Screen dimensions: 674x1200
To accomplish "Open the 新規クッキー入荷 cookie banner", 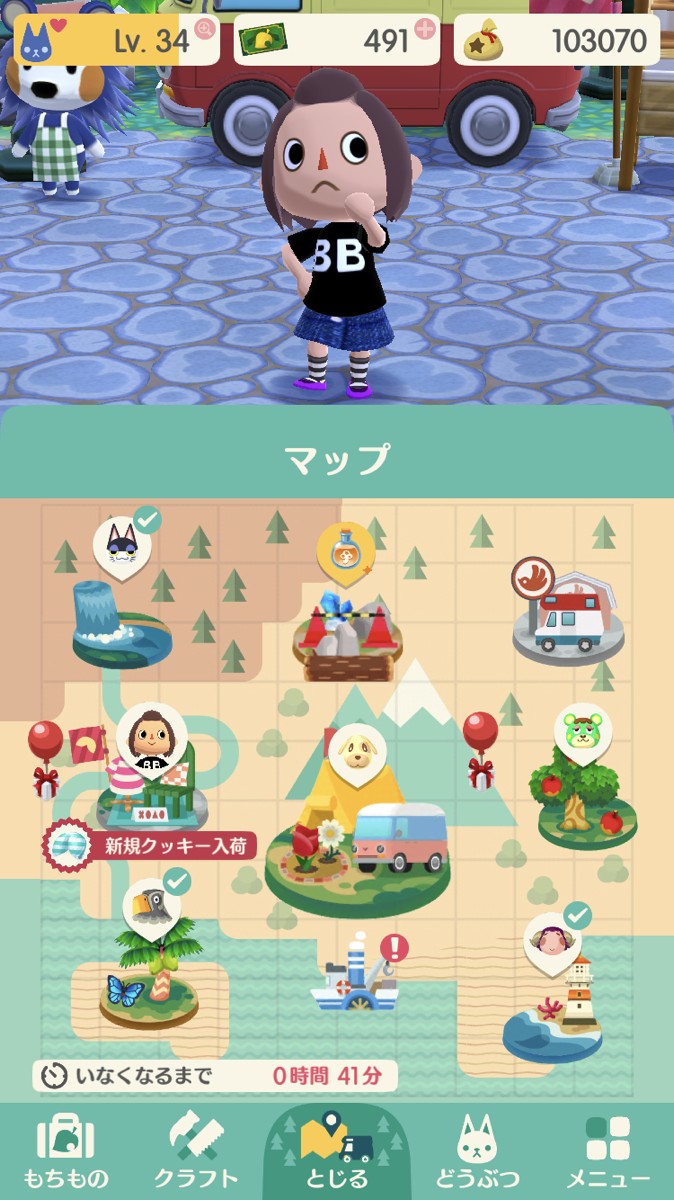I will point(150,845).
